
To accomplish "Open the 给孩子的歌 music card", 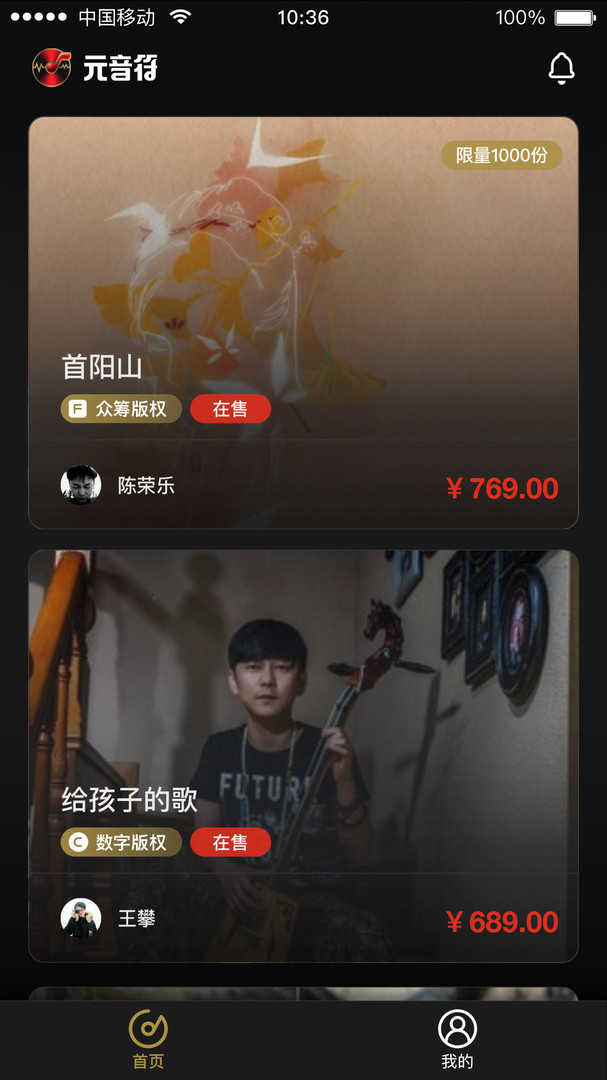I will pos(303,720).
